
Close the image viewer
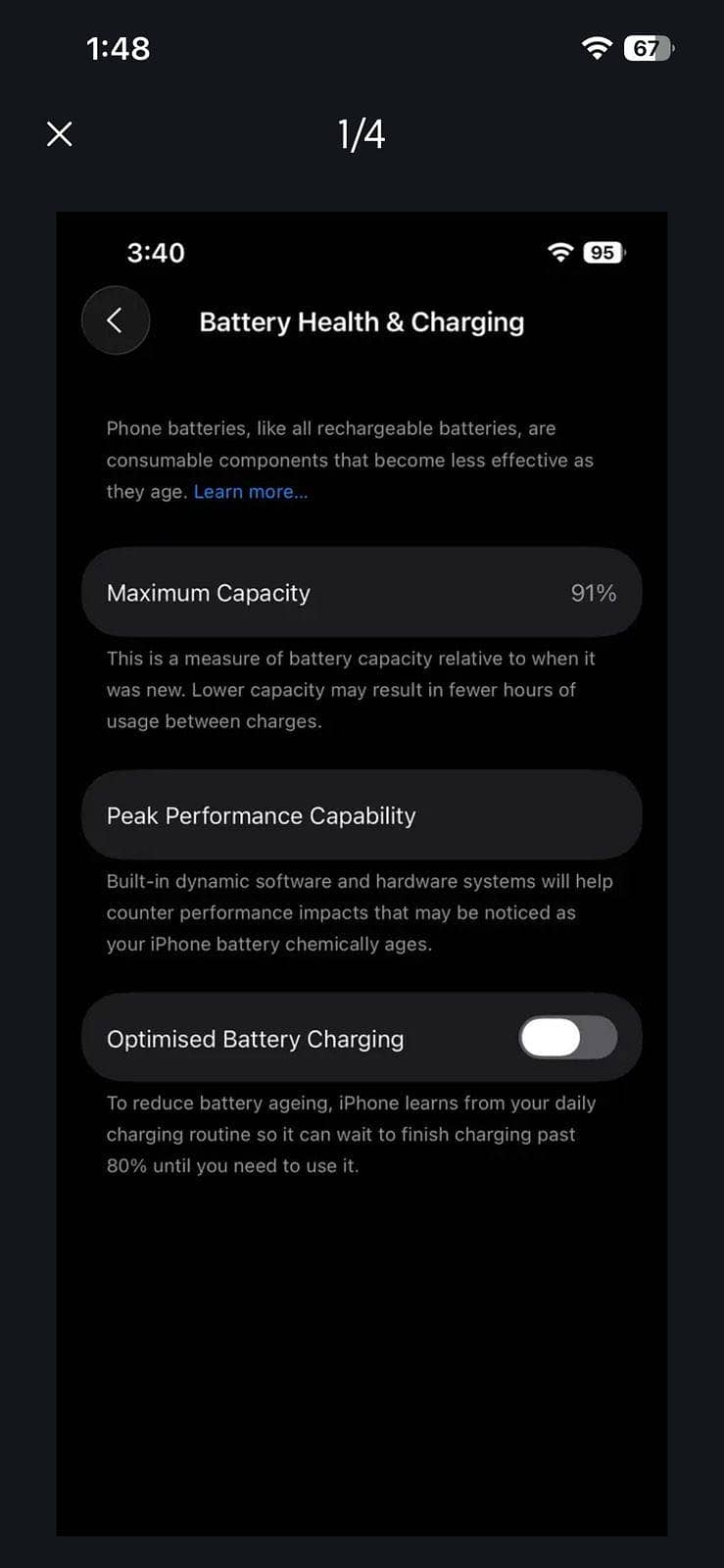[x=60, y=134]
